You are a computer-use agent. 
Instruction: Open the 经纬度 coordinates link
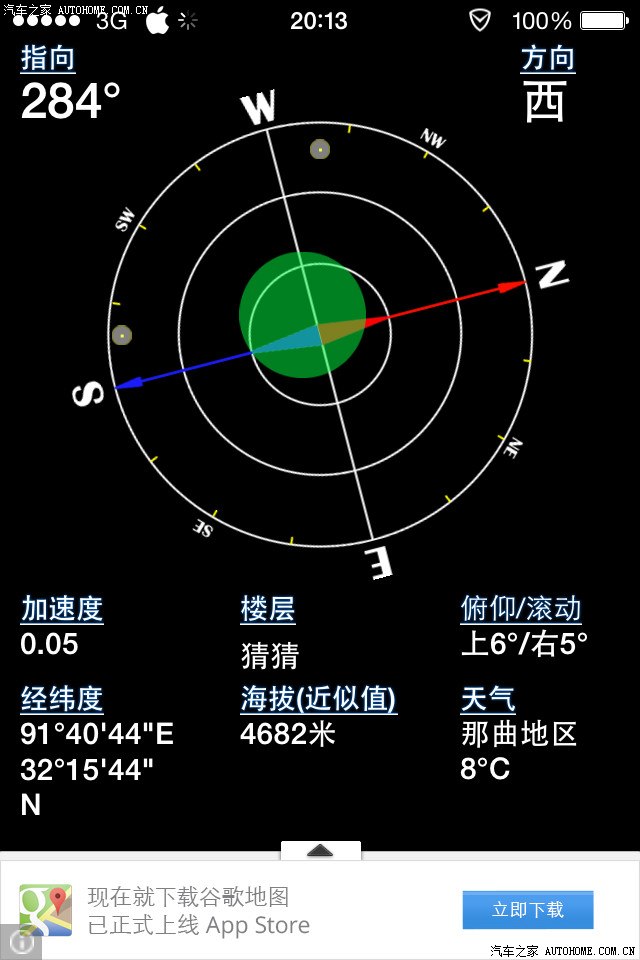tap(62, 698)
